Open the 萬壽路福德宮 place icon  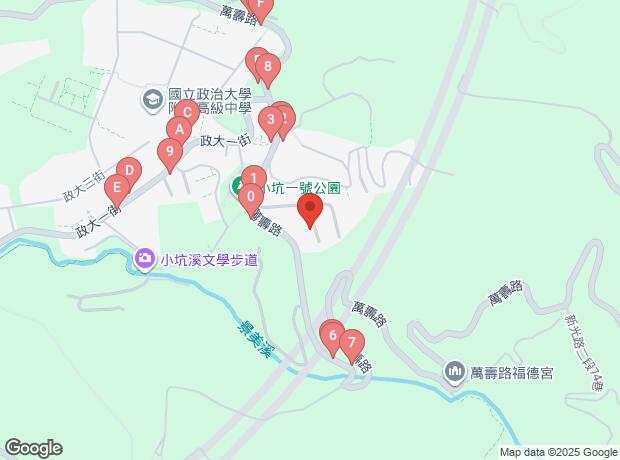[455, 372]
